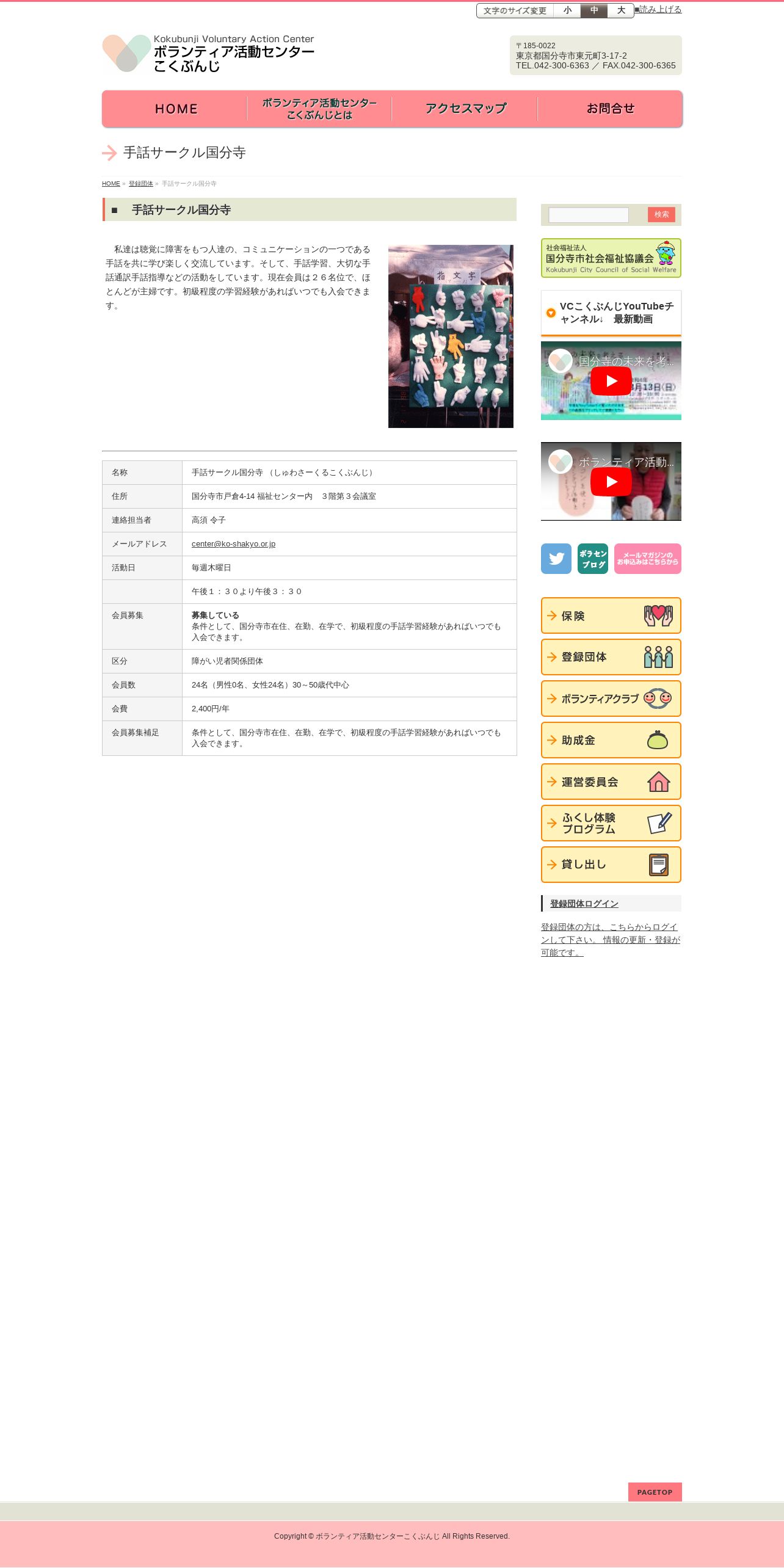Open the Twitter icon link
Image resolution: width=784 pixels, height=1568 pixels.
tap(556, 559)
